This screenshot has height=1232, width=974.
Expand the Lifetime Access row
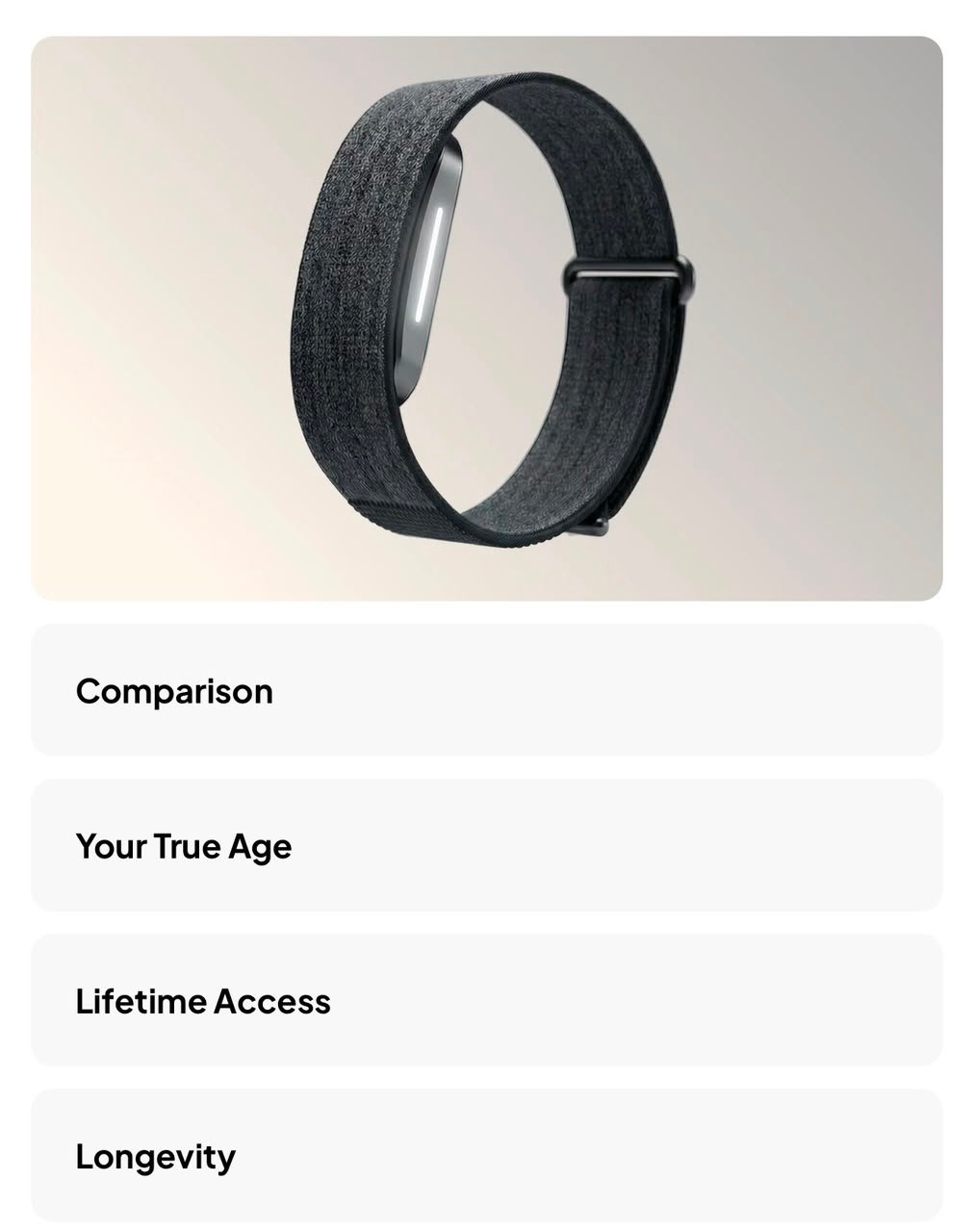(487, 1000)
